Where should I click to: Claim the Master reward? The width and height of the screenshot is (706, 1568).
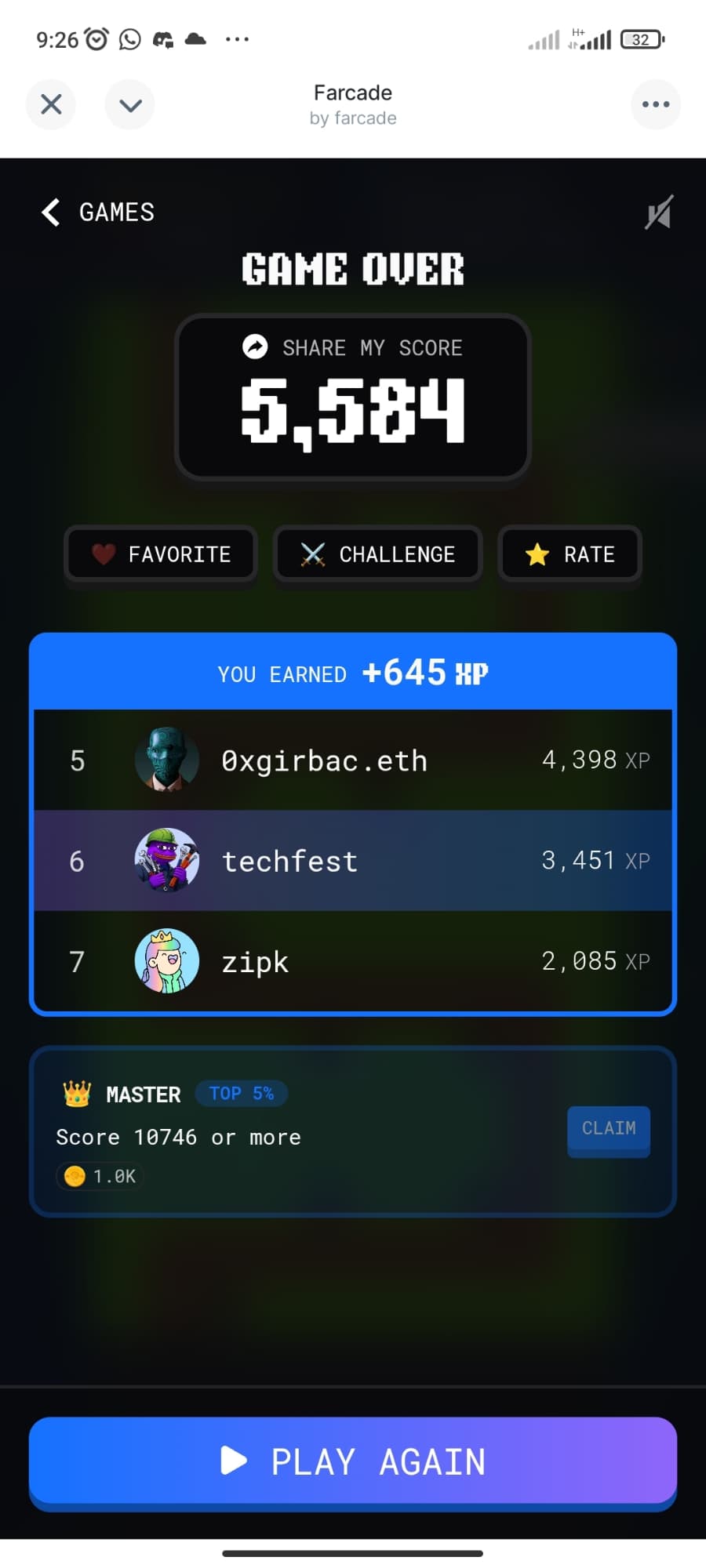point(608,1129)
